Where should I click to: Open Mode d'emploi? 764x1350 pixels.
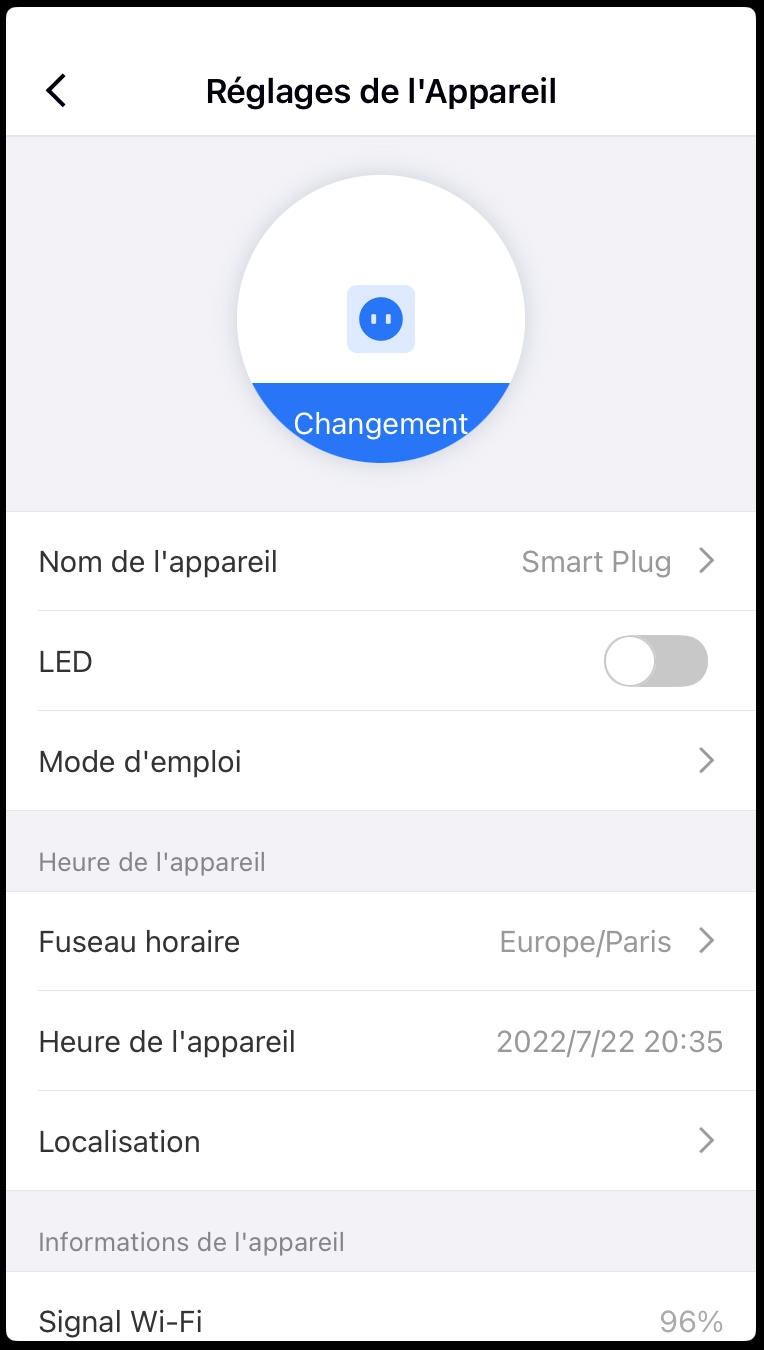tap(381, 761)
